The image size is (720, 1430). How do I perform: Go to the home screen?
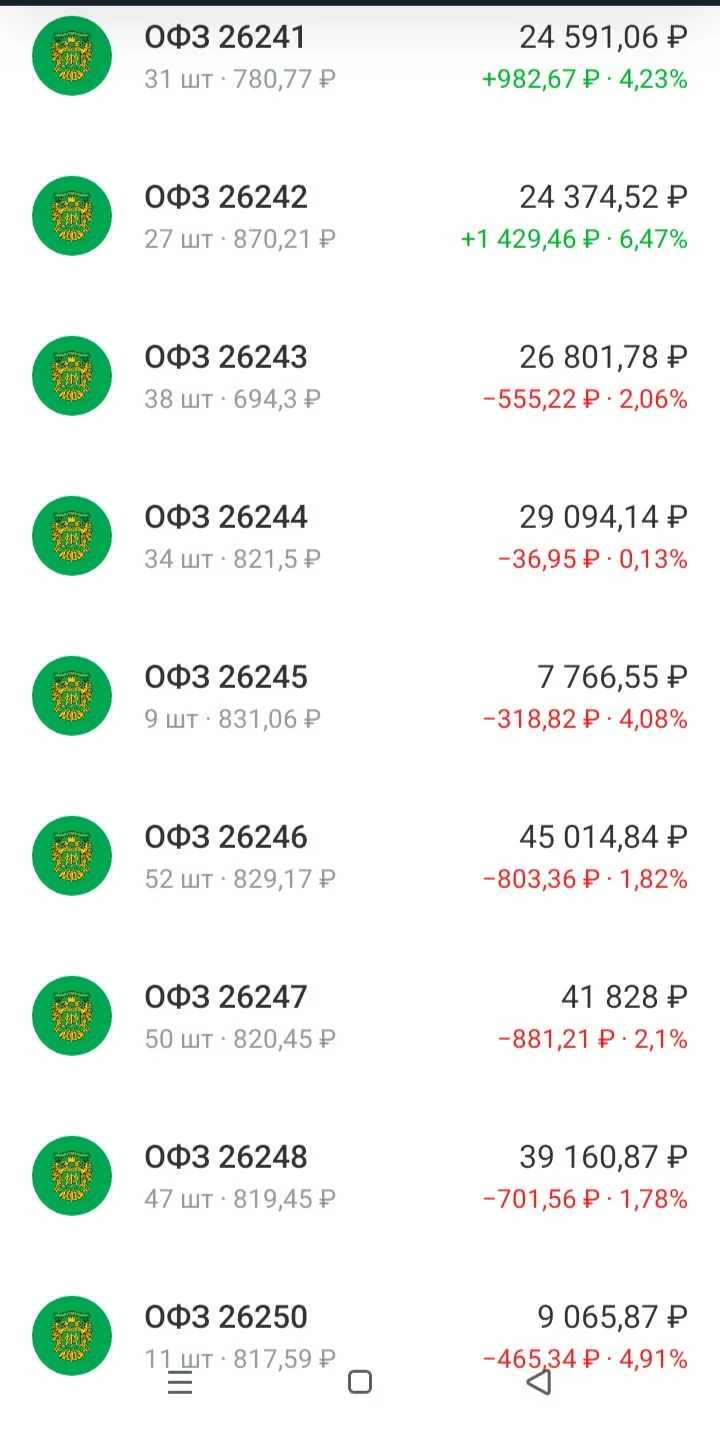(360, 1382)
